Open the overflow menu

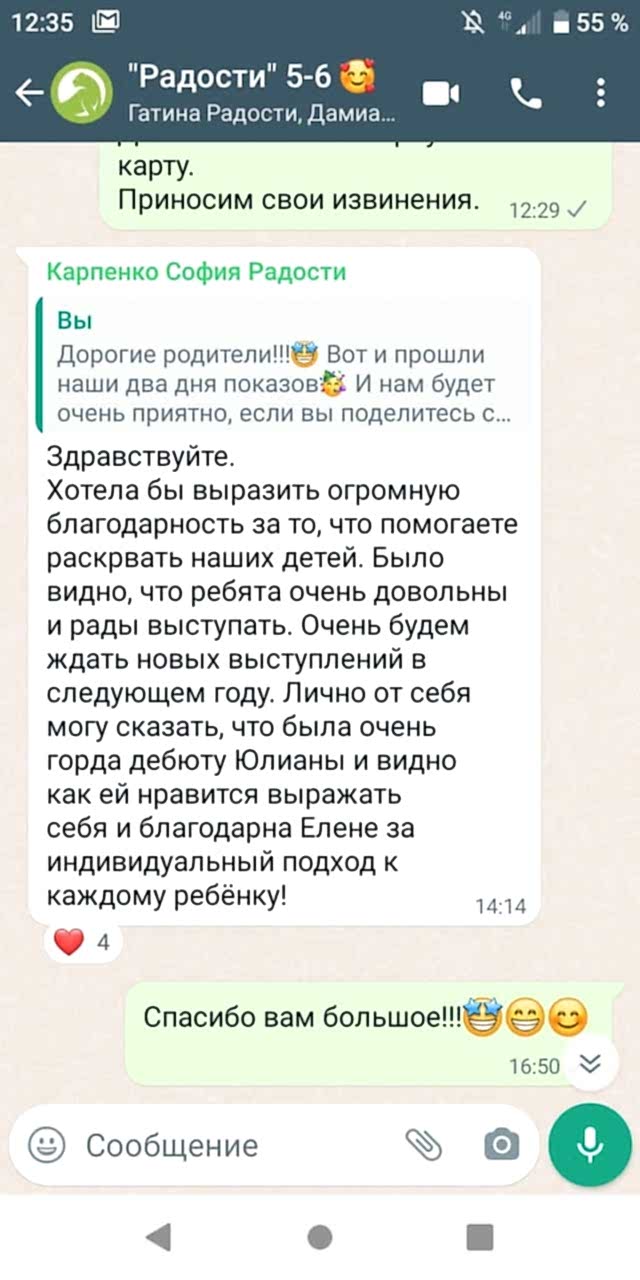(600, 93)
